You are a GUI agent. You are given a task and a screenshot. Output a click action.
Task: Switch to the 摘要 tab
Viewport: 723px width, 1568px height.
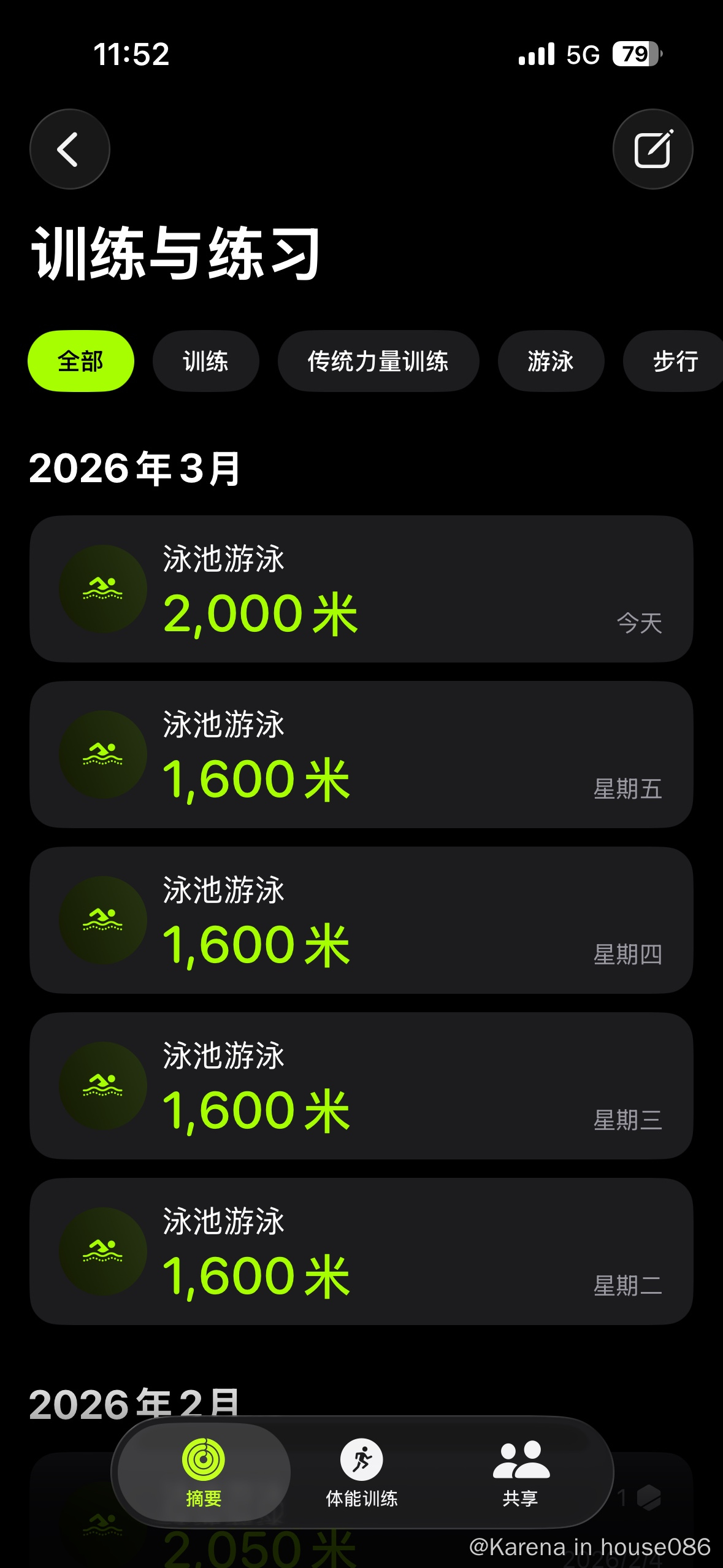click(204, 1472)
